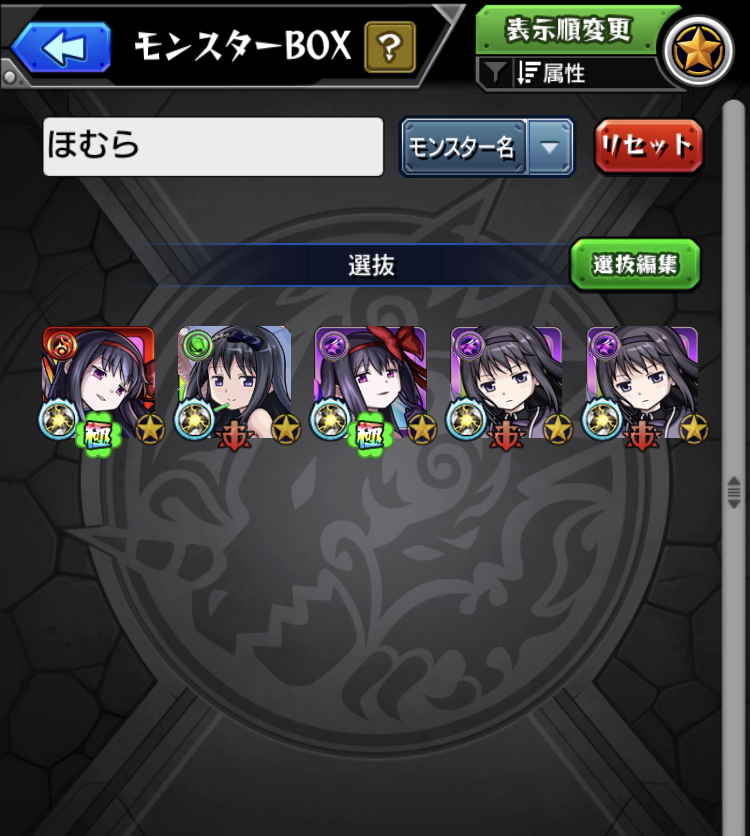Screen dimensions: 750x836
Task: Tap the red リセット button
Action: point(648,147)
